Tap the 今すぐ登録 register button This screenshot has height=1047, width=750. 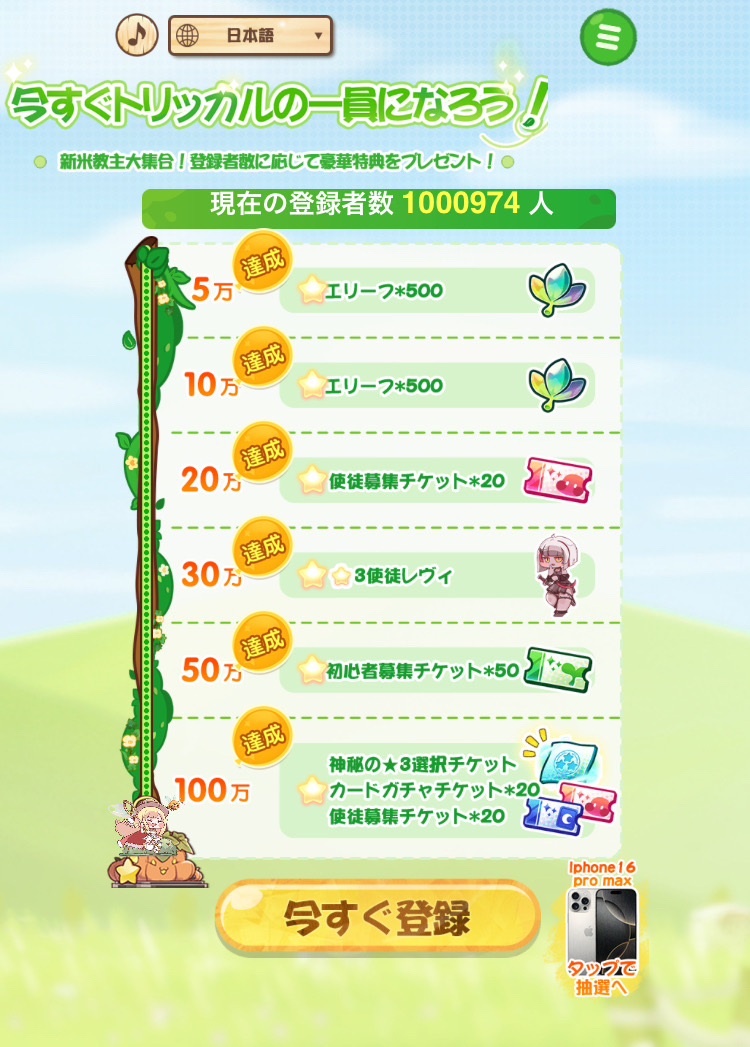point(377,917)
